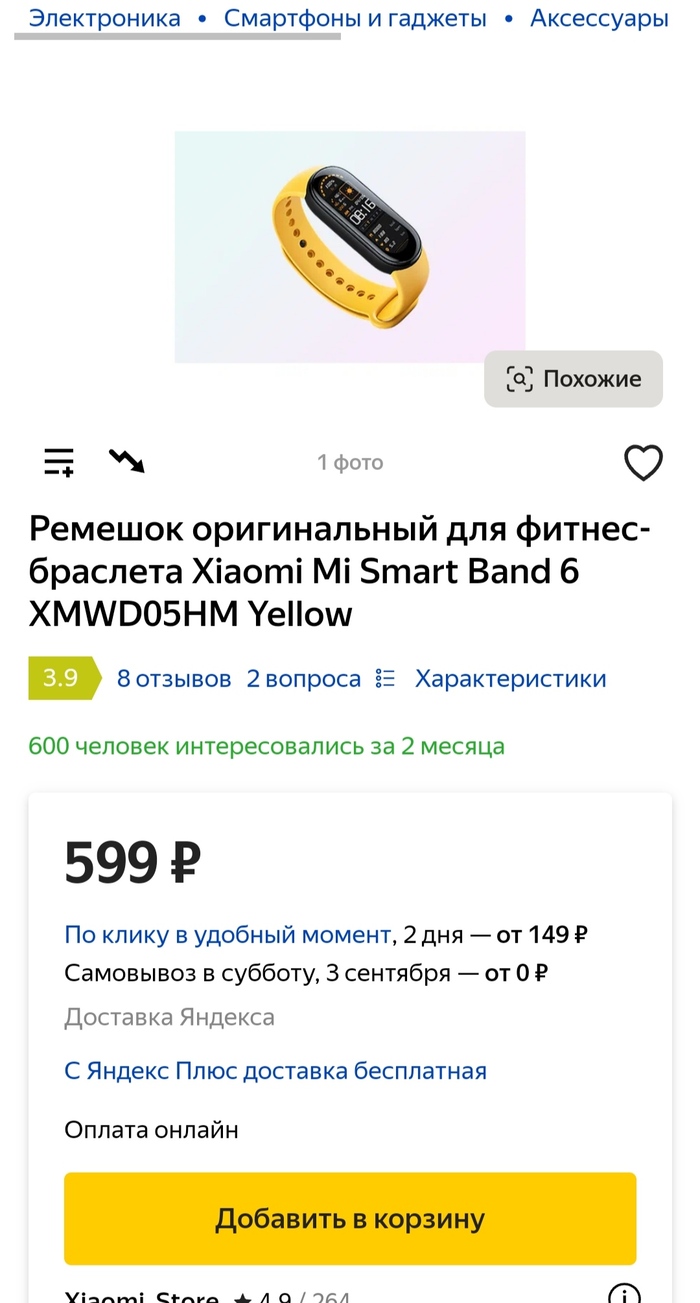Go to Смартфоны и гаджеты category
Screen dimensions: 700x1303
pos(355,18)
